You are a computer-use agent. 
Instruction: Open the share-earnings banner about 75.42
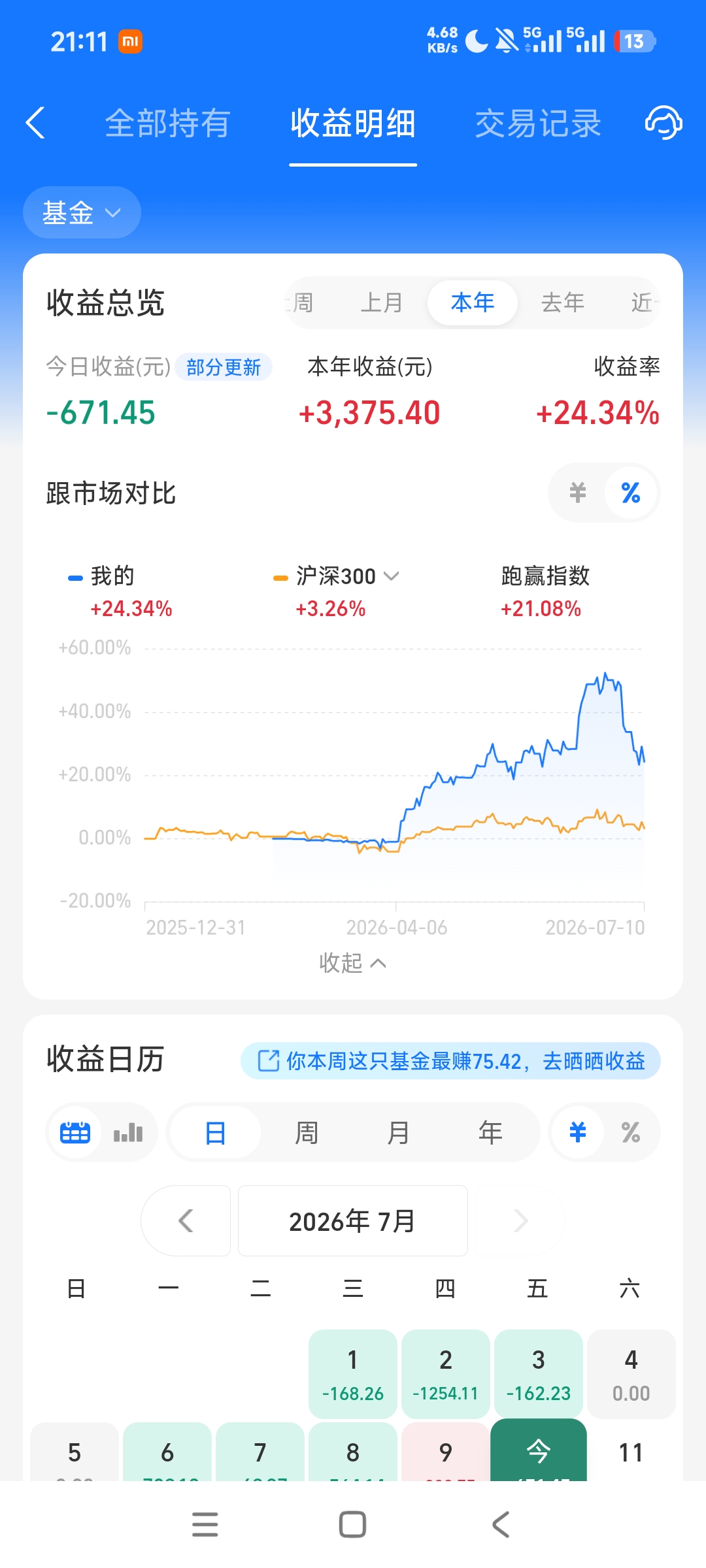[x=450, y=1061]
